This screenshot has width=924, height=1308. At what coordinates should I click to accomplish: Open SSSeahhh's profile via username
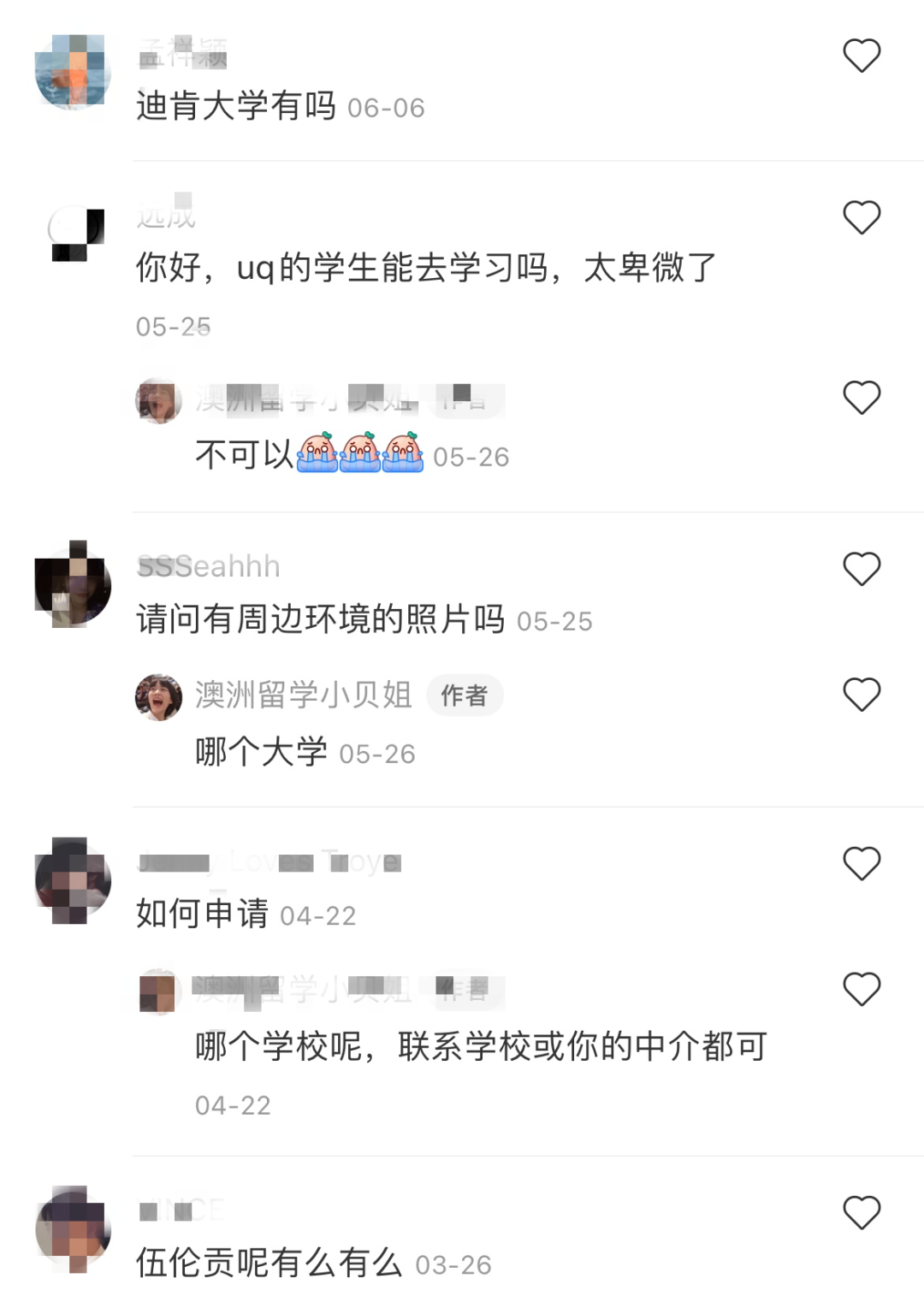[209, 566]
